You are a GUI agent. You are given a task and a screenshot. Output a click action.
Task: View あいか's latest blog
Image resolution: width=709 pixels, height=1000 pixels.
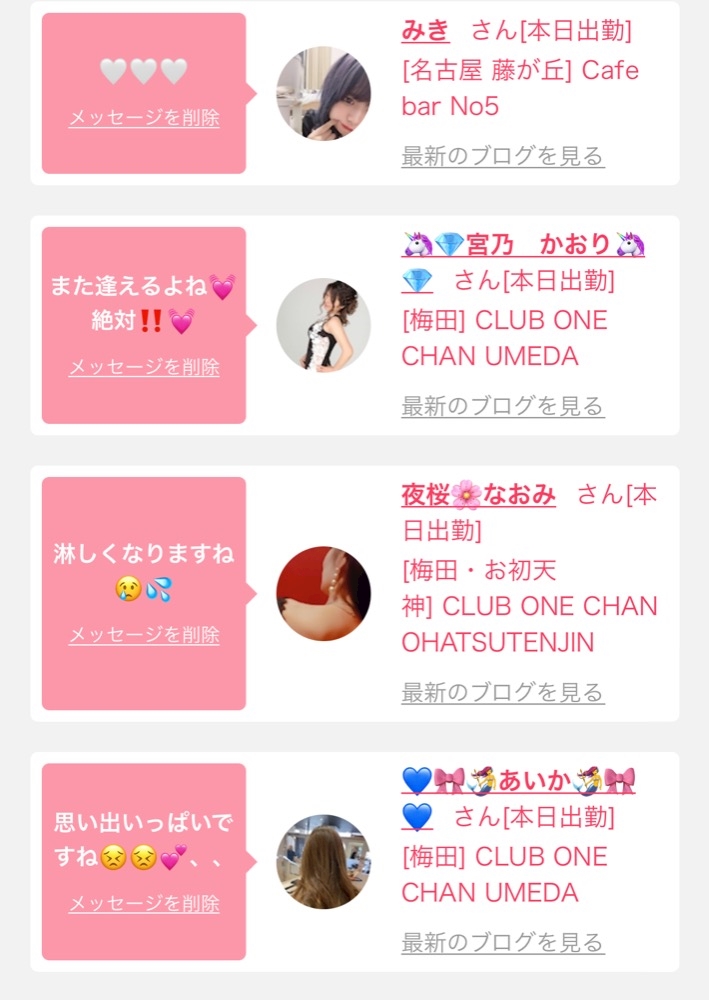click(x=502, y=943)
